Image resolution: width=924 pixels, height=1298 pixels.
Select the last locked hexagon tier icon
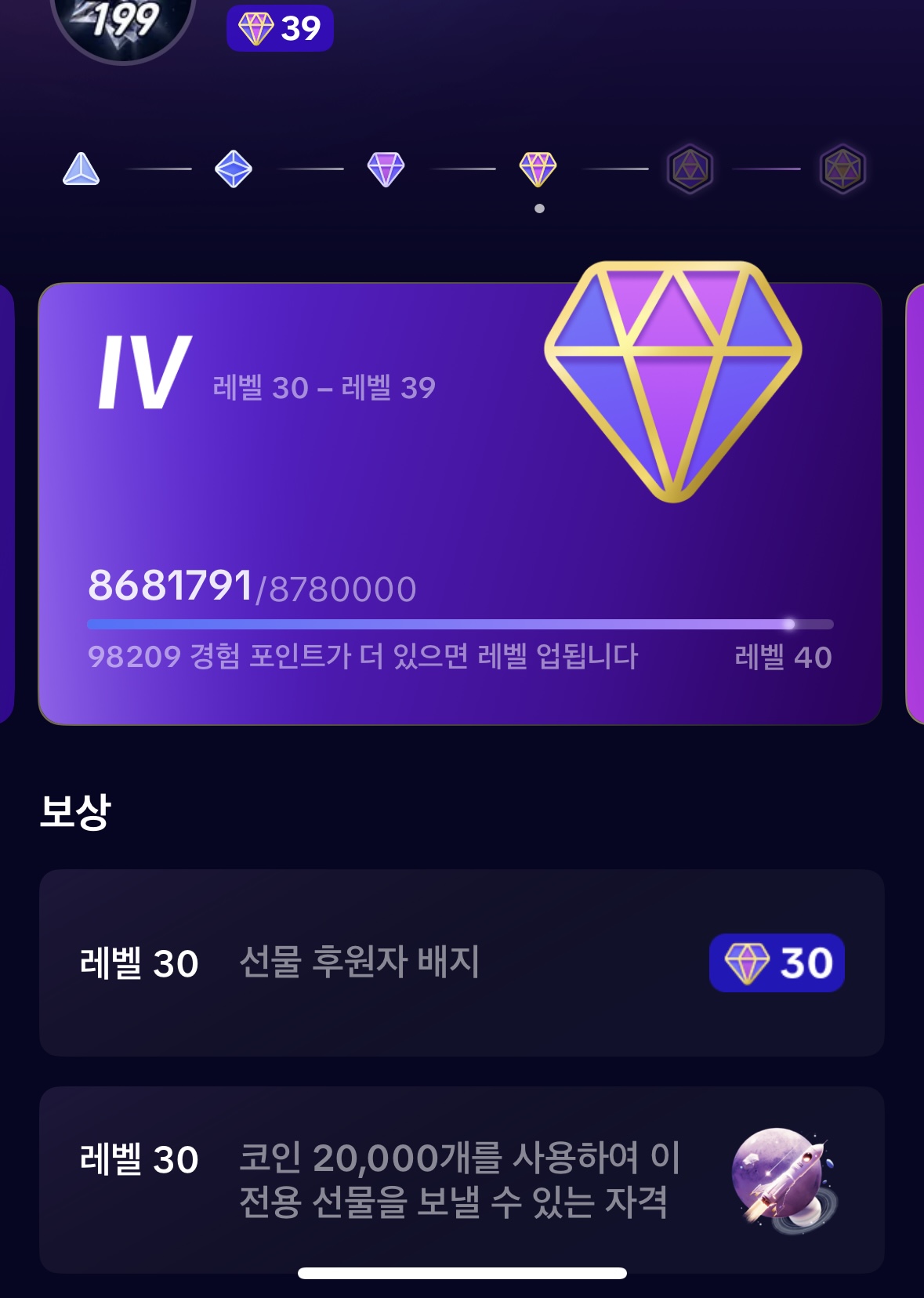pos(842,169)
